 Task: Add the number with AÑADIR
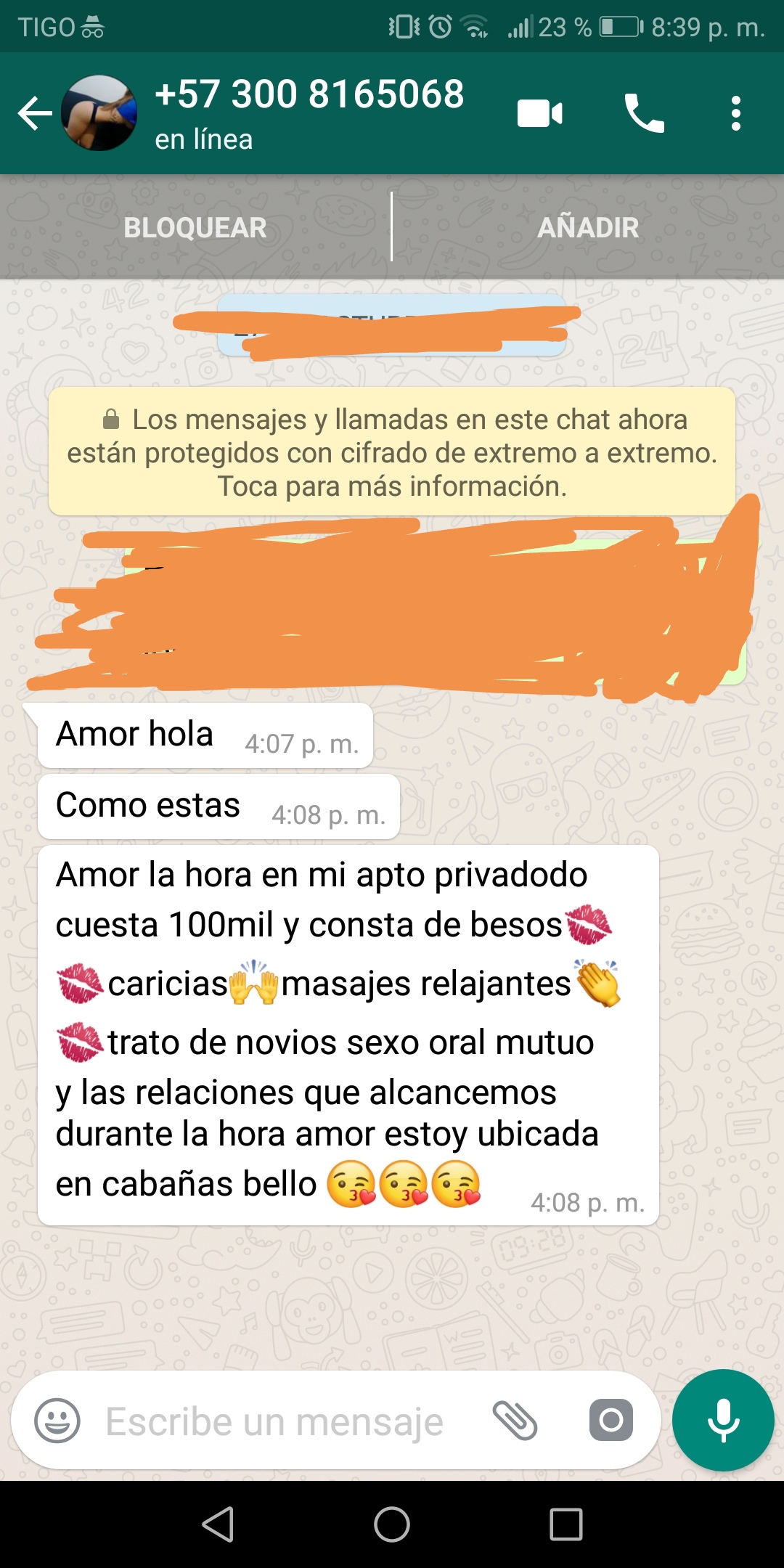tap(588, 227)
